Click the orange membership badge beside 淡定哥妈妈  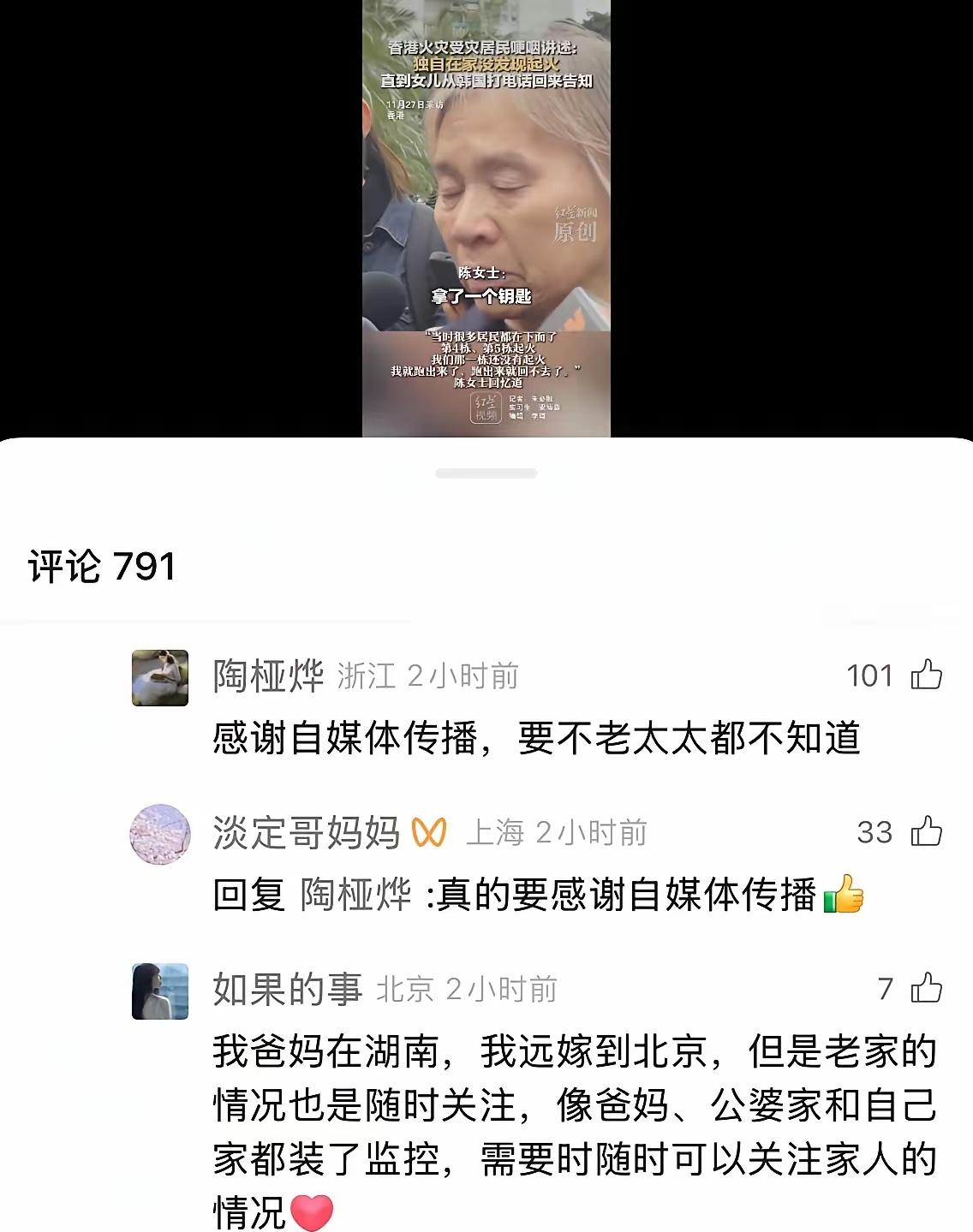(431, 833)
